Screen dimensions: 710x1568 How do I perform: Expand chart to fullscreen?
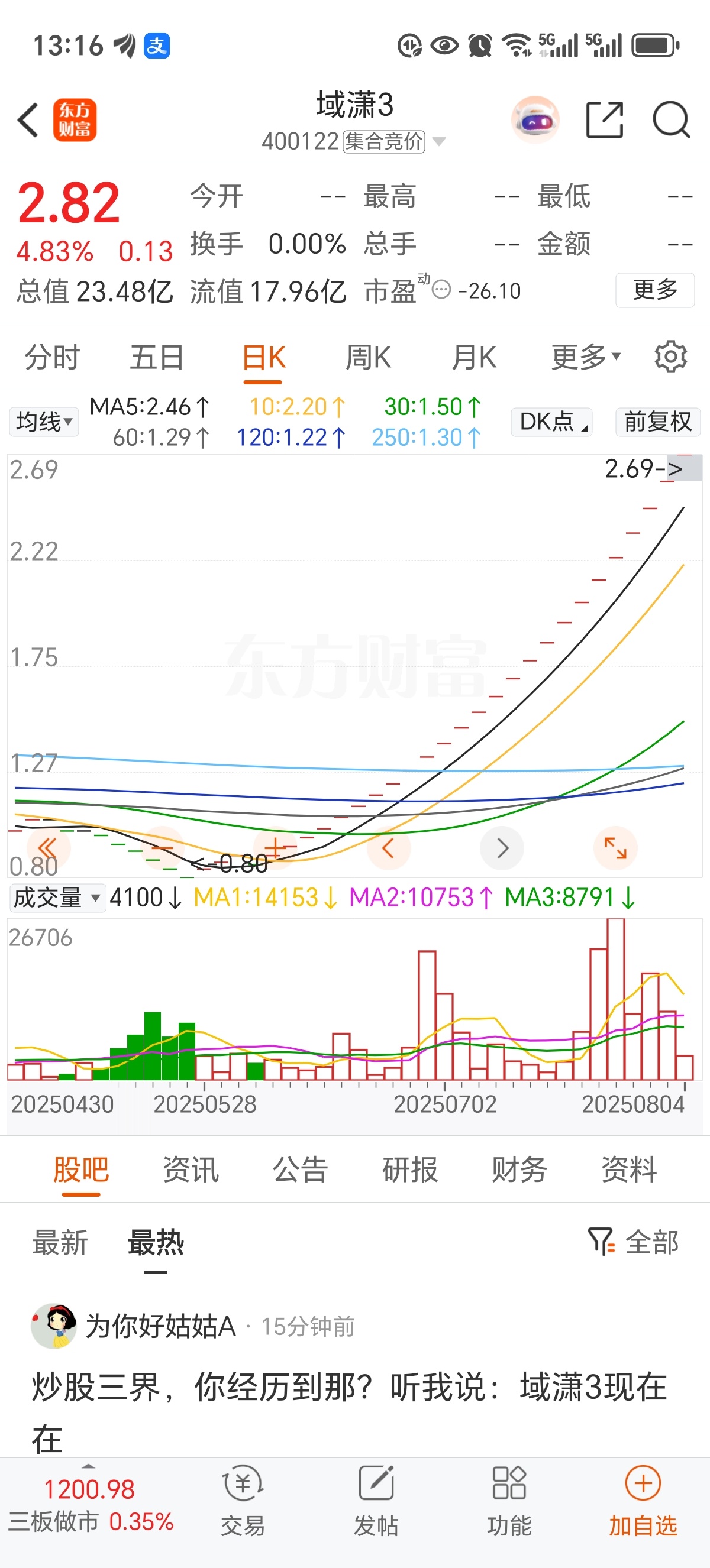615,848
